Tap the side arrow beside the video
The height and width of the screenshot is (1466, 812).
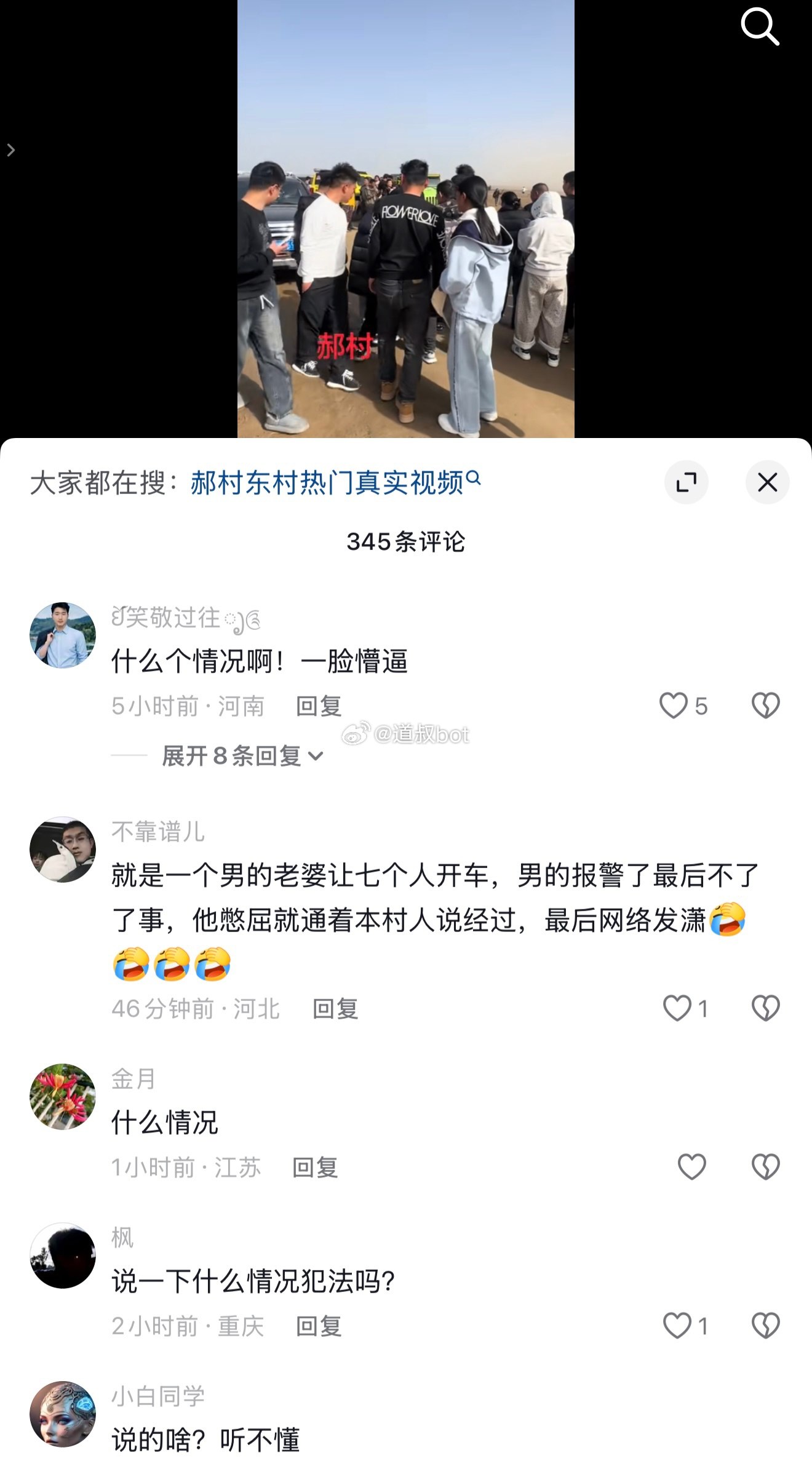[10, 149]
